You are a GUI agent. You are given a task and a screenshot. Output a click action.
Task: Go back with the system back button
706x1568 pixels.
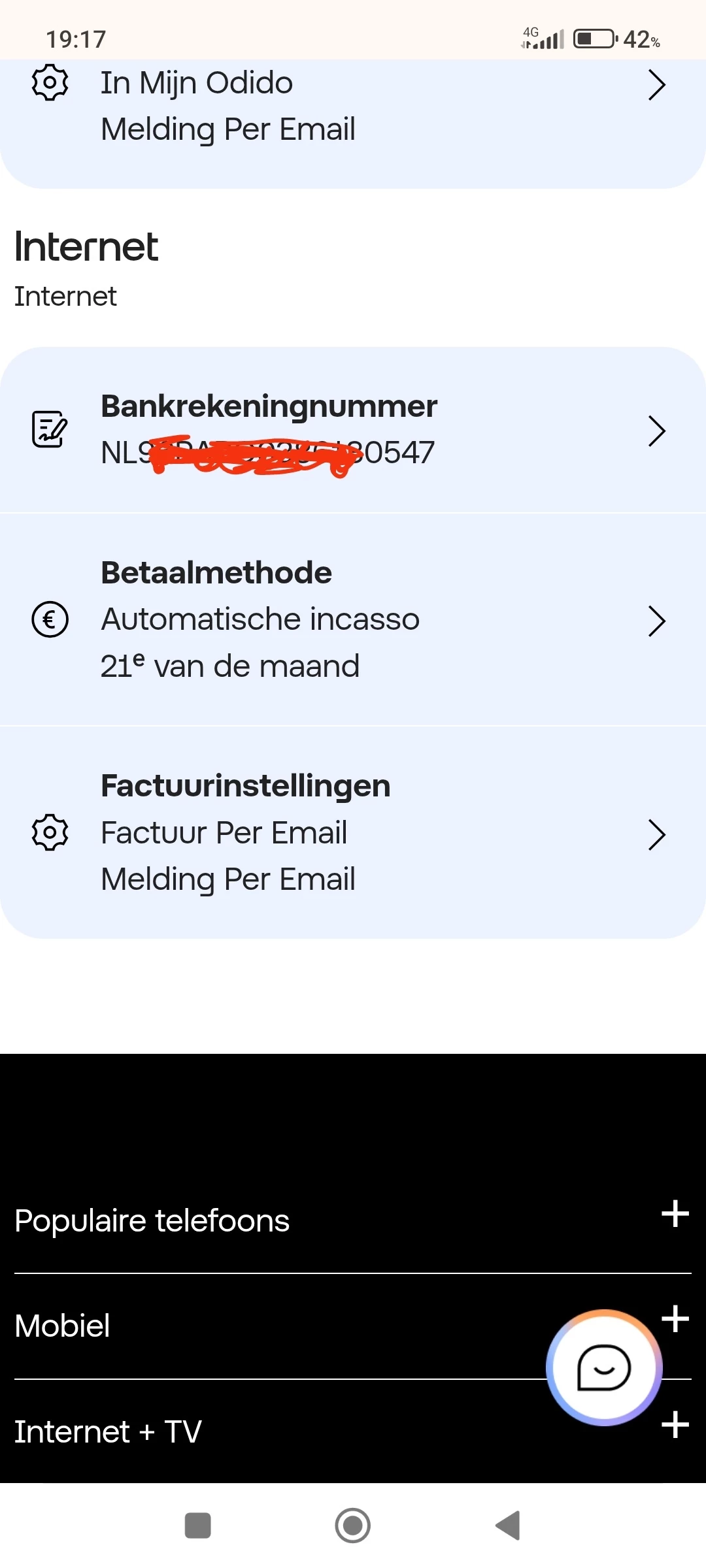tap(508, 1526)
